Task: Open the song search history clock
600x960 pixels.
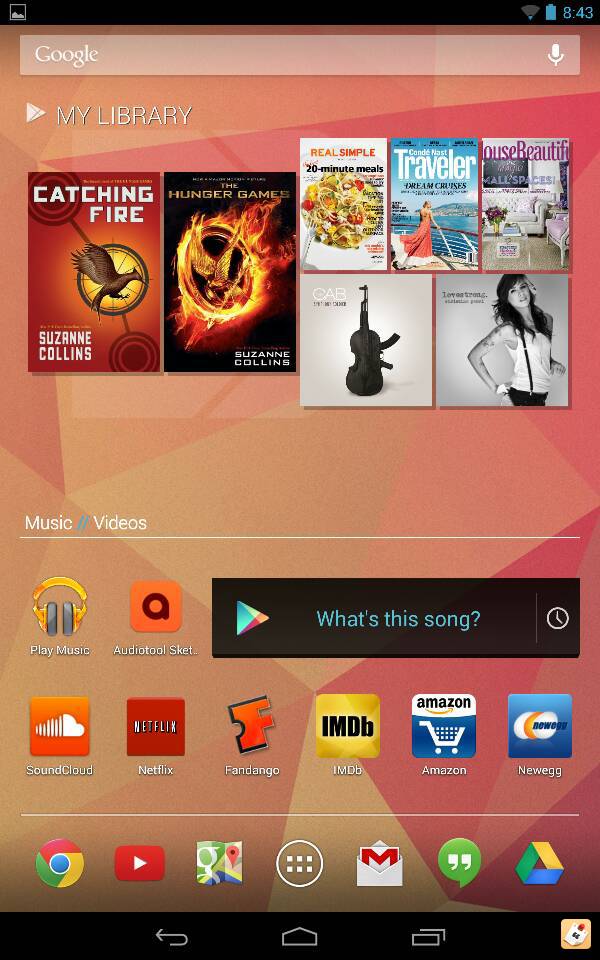Action: pyautogui.click(x=557, y=619)
